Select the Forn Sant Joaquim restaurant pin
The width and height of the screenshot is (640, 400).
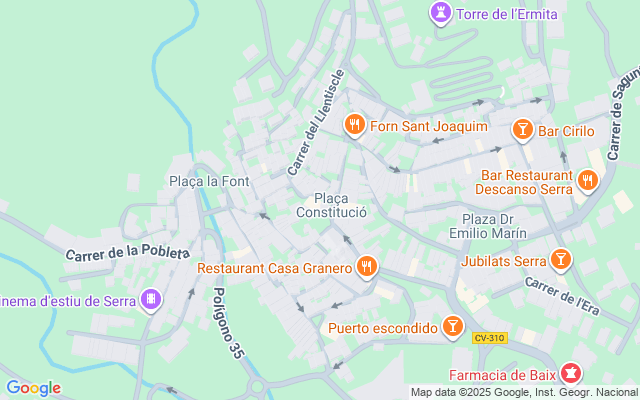tap(353, 126)
